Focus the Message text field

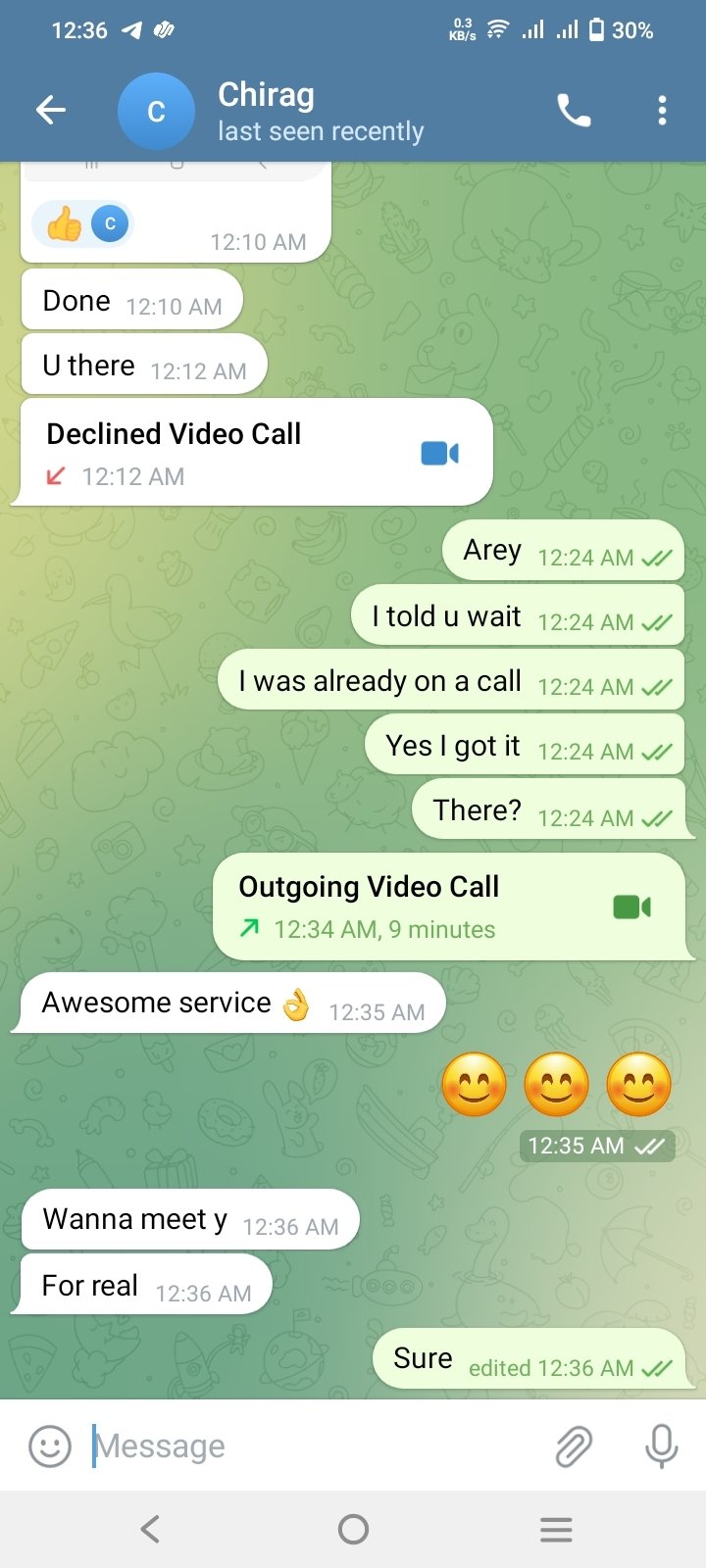[314, 1445]
